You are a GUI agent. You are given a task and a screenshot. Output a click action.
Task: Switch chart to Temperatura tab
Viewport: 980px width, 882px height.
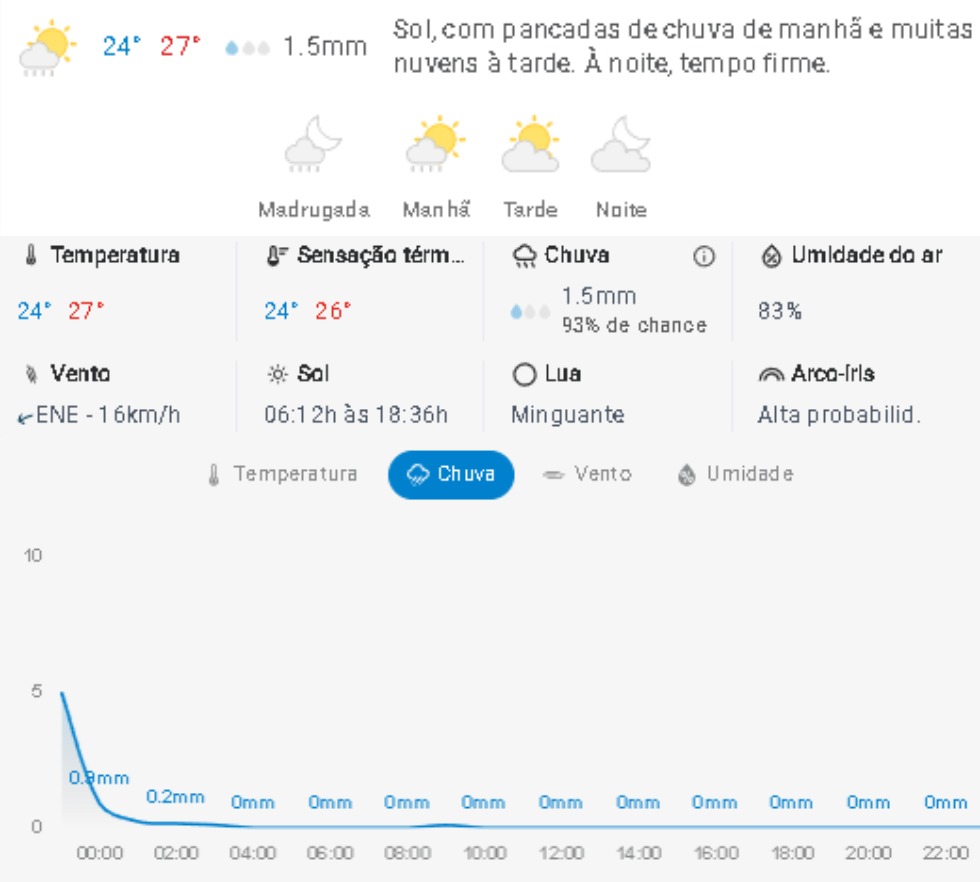tap(283, 474)
